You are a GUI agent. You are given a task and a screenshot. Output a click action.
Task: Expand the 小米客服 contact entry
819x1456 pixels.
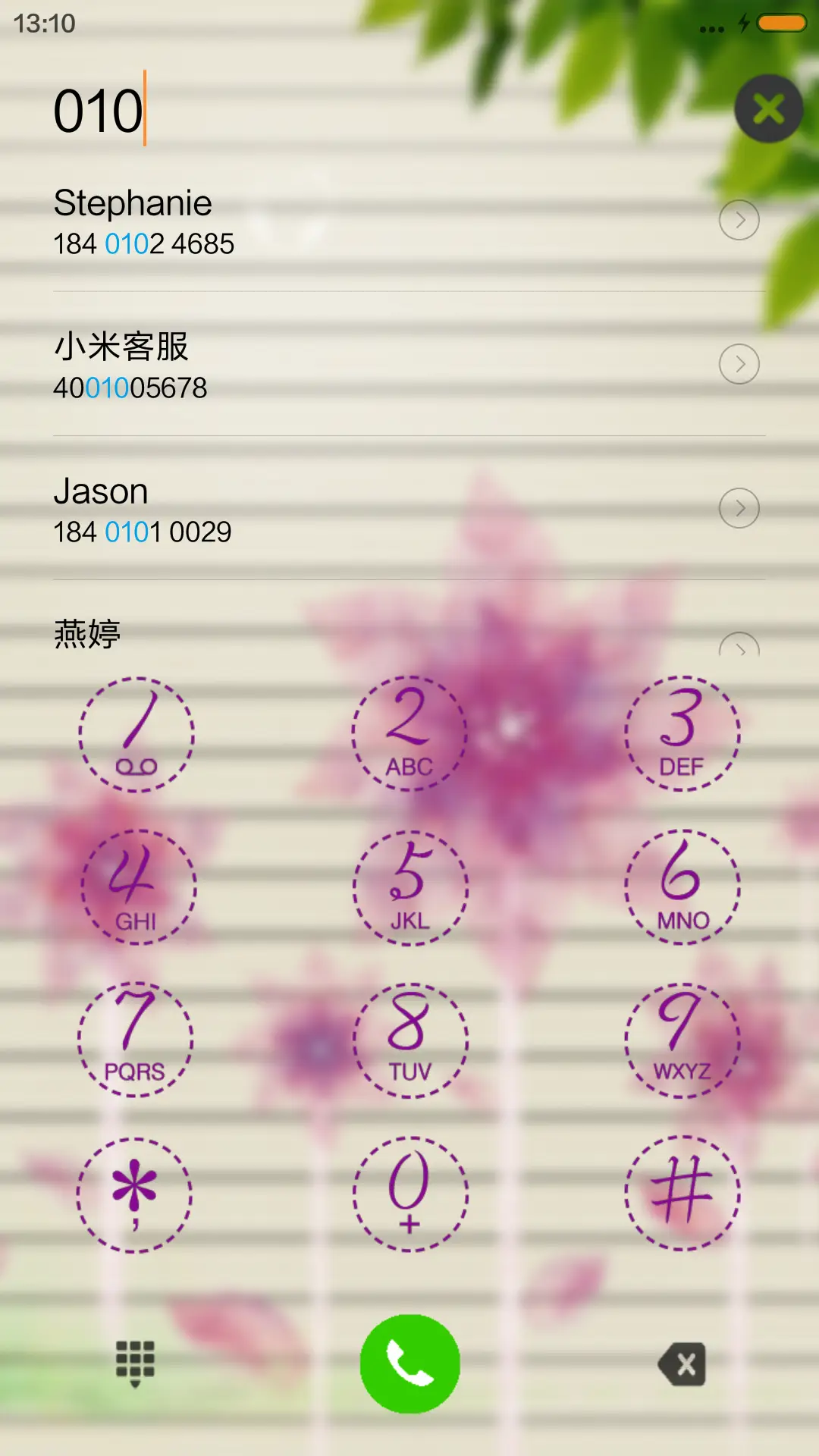click(x=739, y=364)
